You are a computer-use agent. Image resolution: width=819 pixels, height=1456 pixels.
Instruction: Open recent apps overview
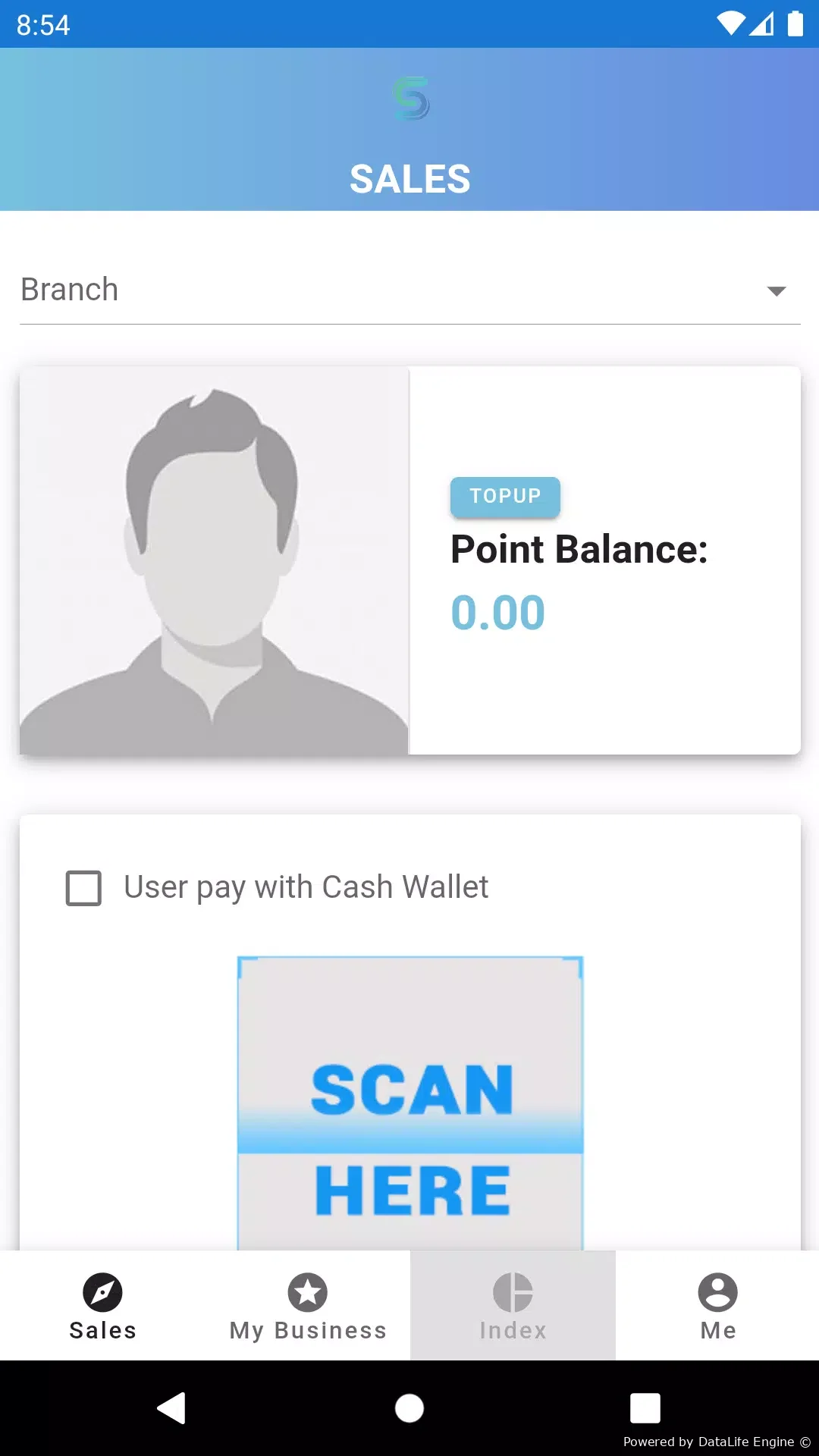(x=645, y=1408)
